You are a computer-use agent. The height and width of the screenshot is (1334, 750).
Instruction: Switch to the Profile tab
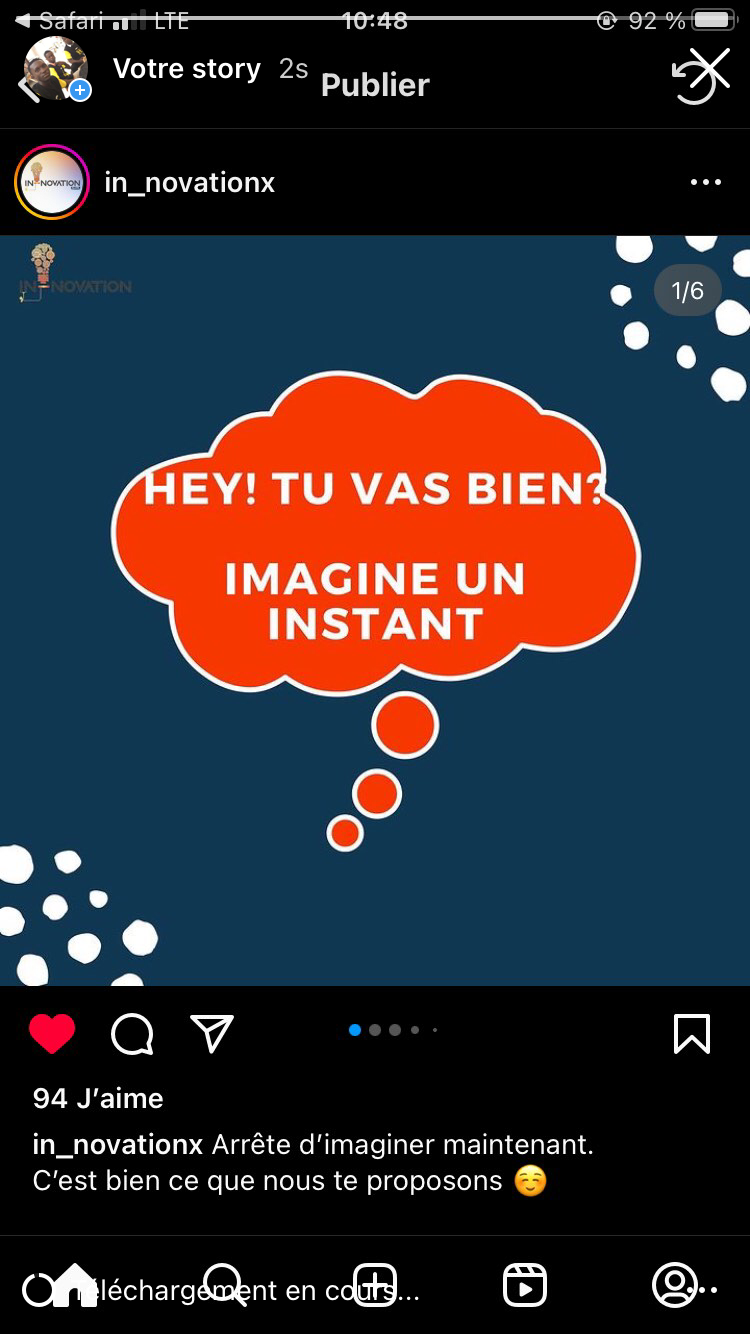point(674,1285)
